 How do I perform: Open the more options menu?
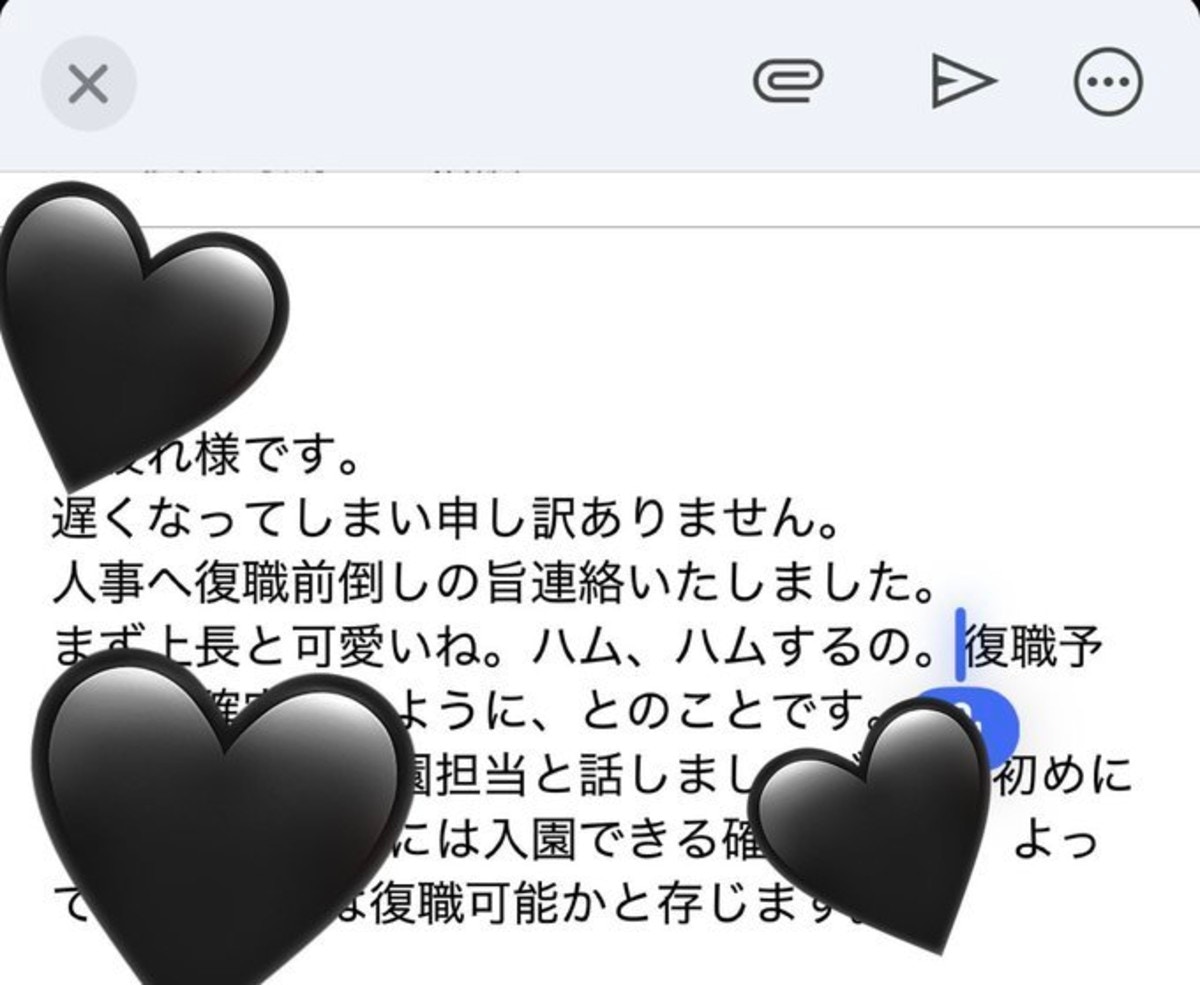(1107, 82)
